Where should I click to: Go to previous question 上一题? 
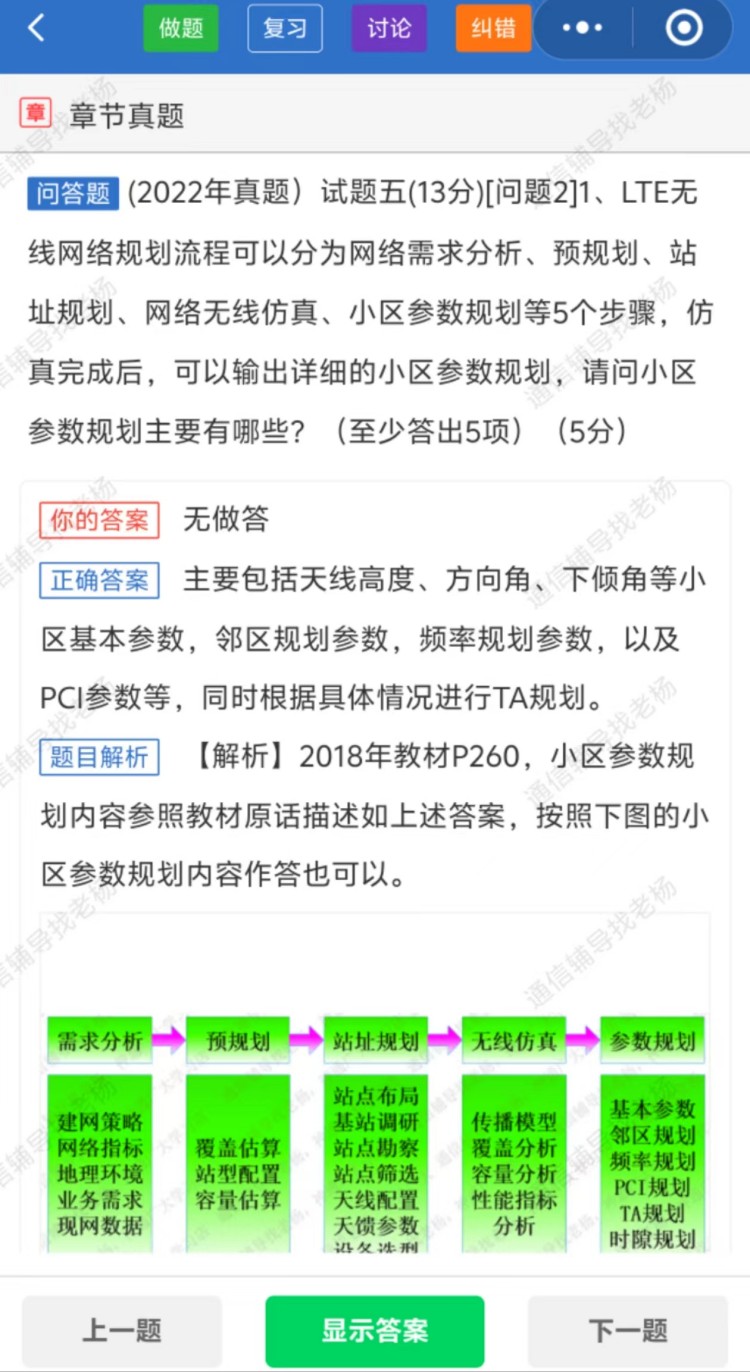(x=122, y=1331)
